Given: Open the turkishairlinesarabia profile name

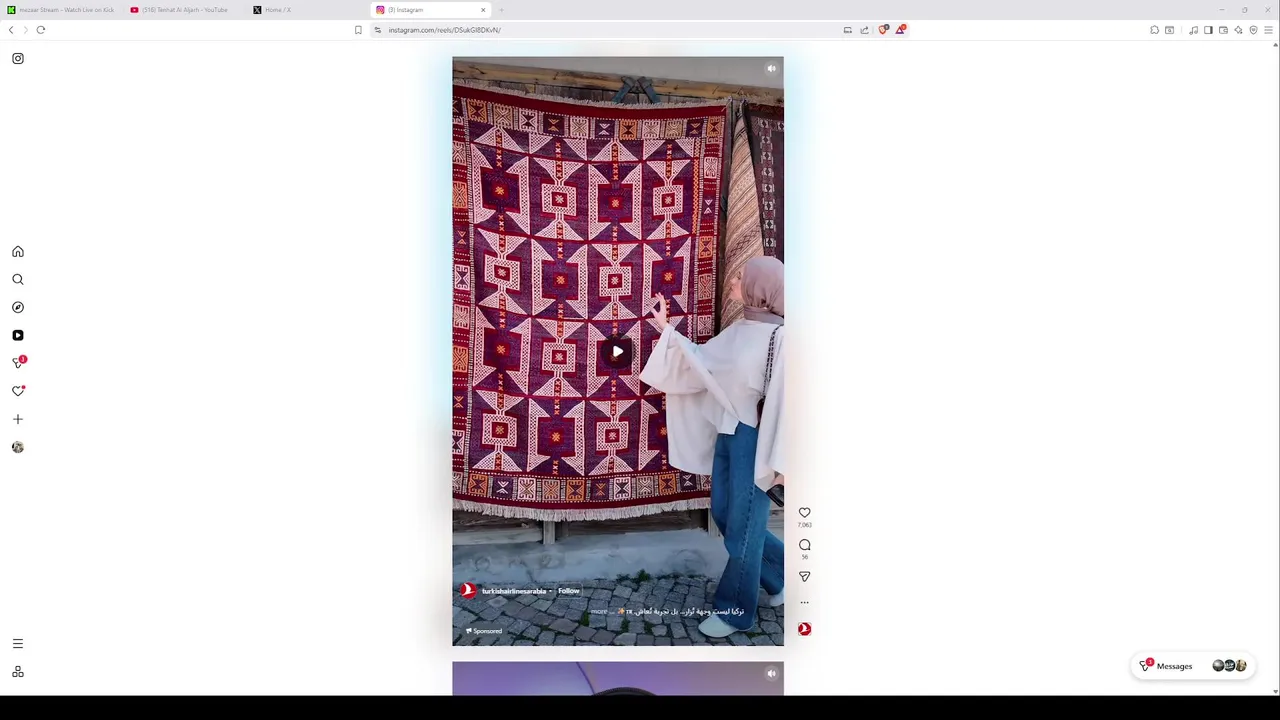Looking at the screenshot, I should click(x=514, y=591).
